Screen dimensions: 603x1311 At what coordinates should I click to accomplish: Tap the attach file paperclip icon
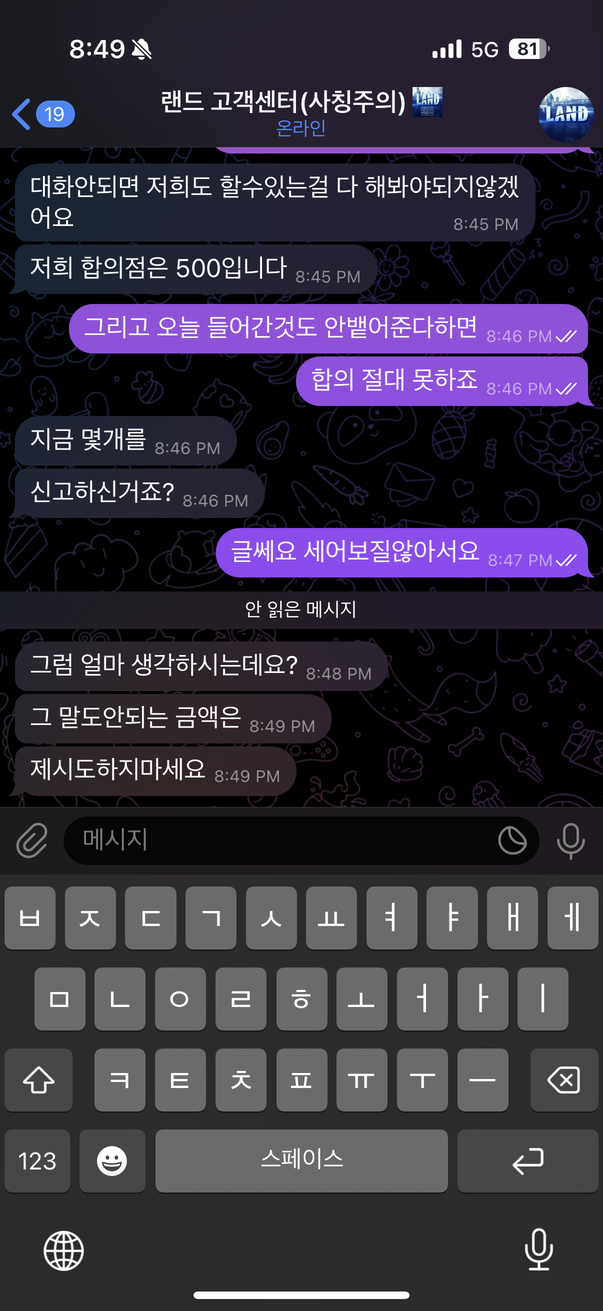coord(32,841)
